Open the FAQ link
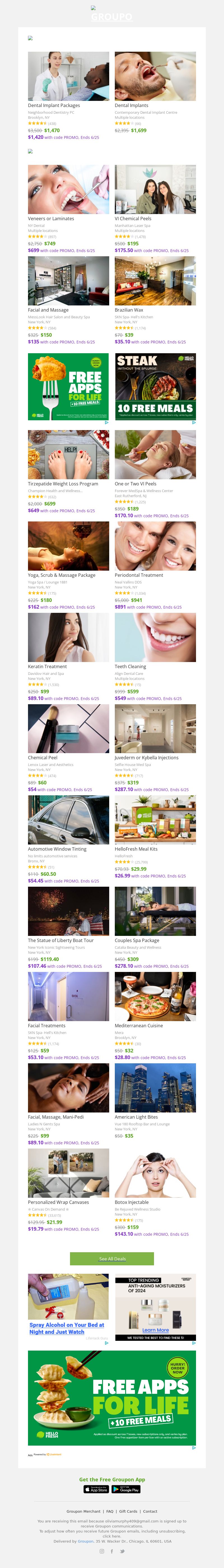 click(x=110, y=1511)
